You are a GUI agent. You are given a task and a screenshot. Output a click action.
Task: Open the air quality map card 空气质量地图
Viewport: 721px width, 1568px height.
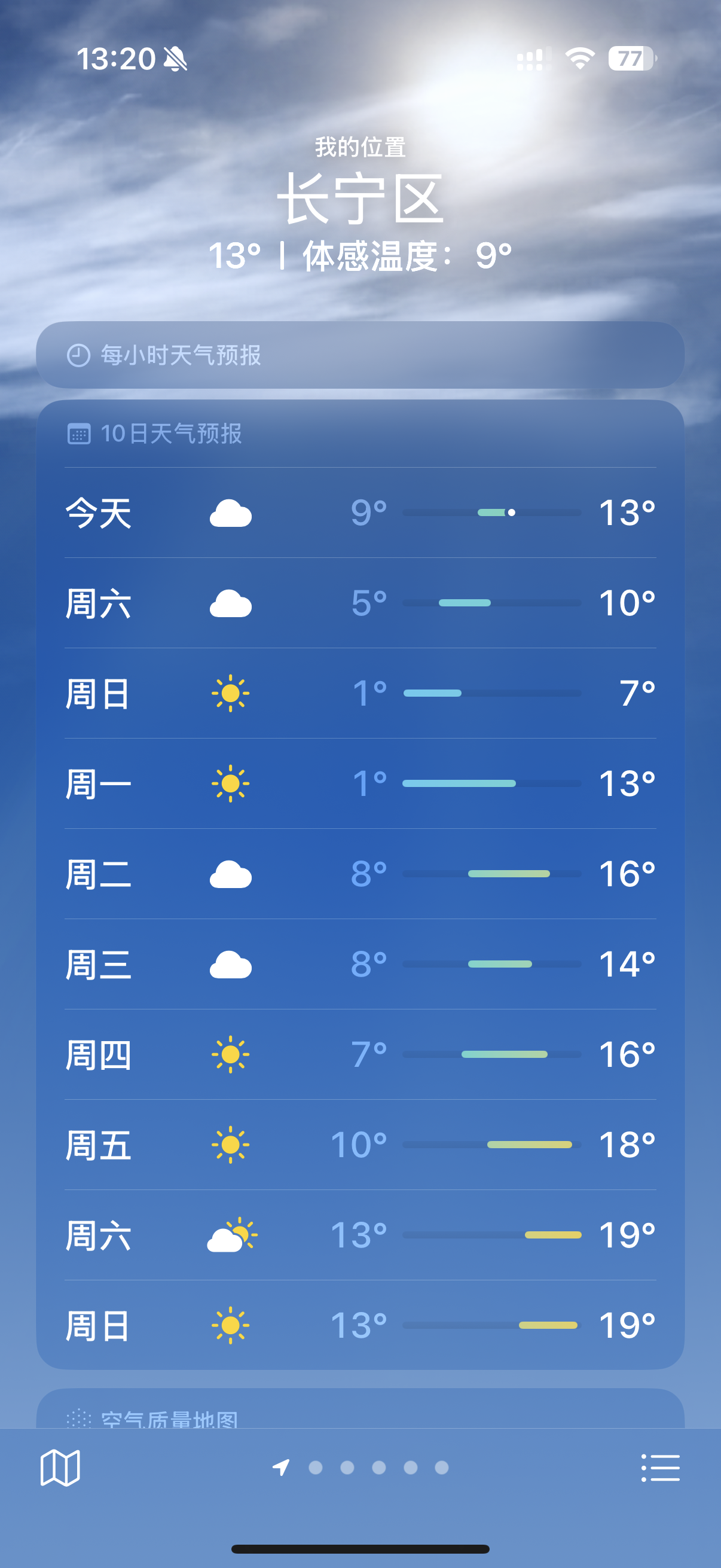[360, 1412]
